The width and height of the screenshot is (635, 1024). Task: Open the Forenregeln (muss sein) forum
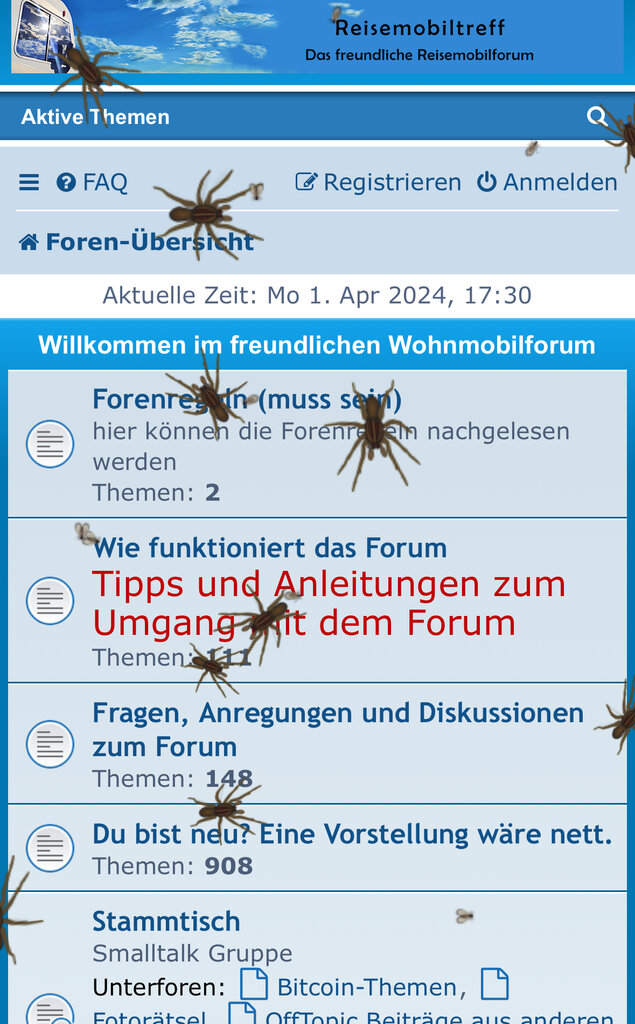coord(247,399)
